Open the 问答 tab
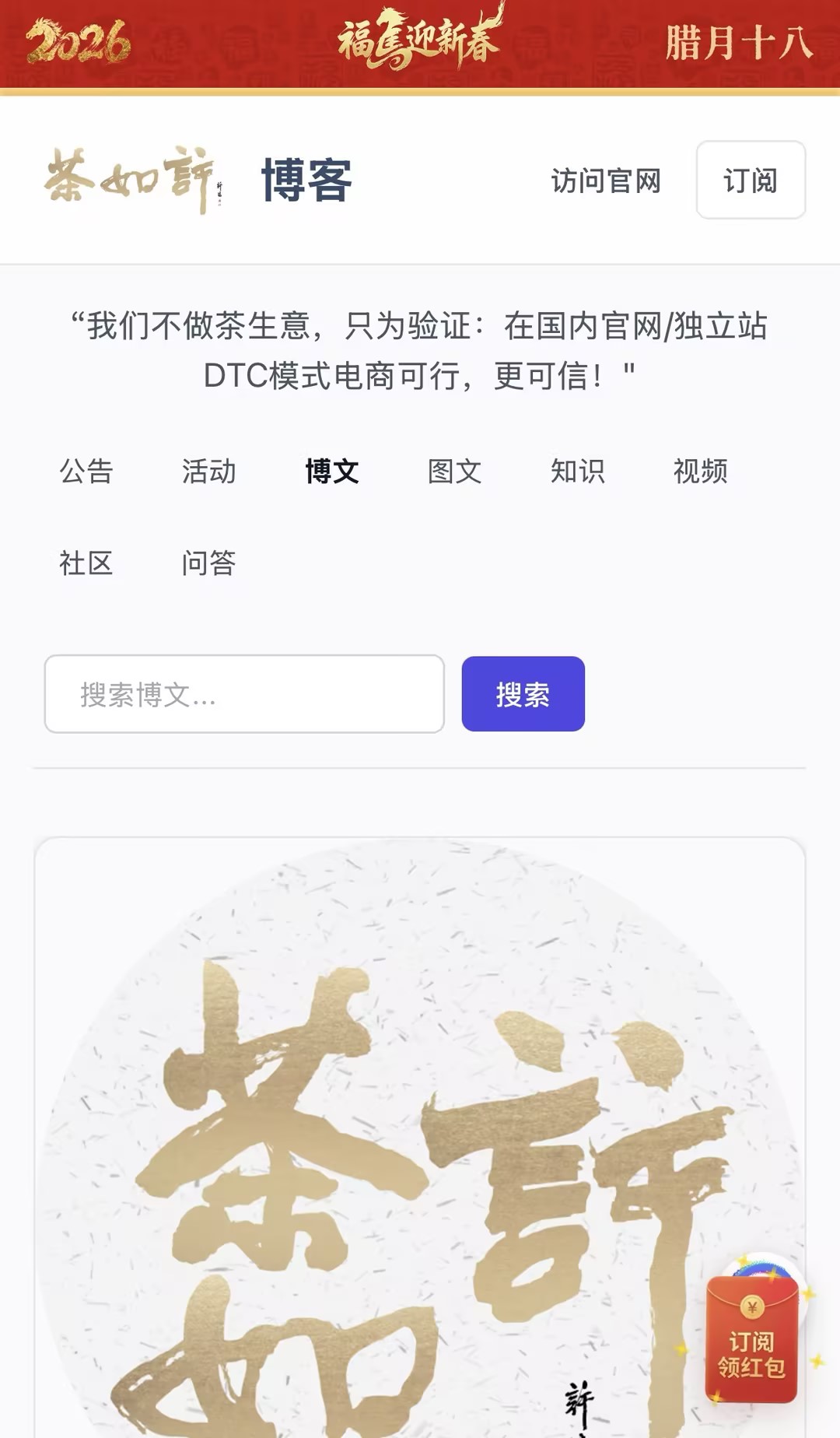 209,563
